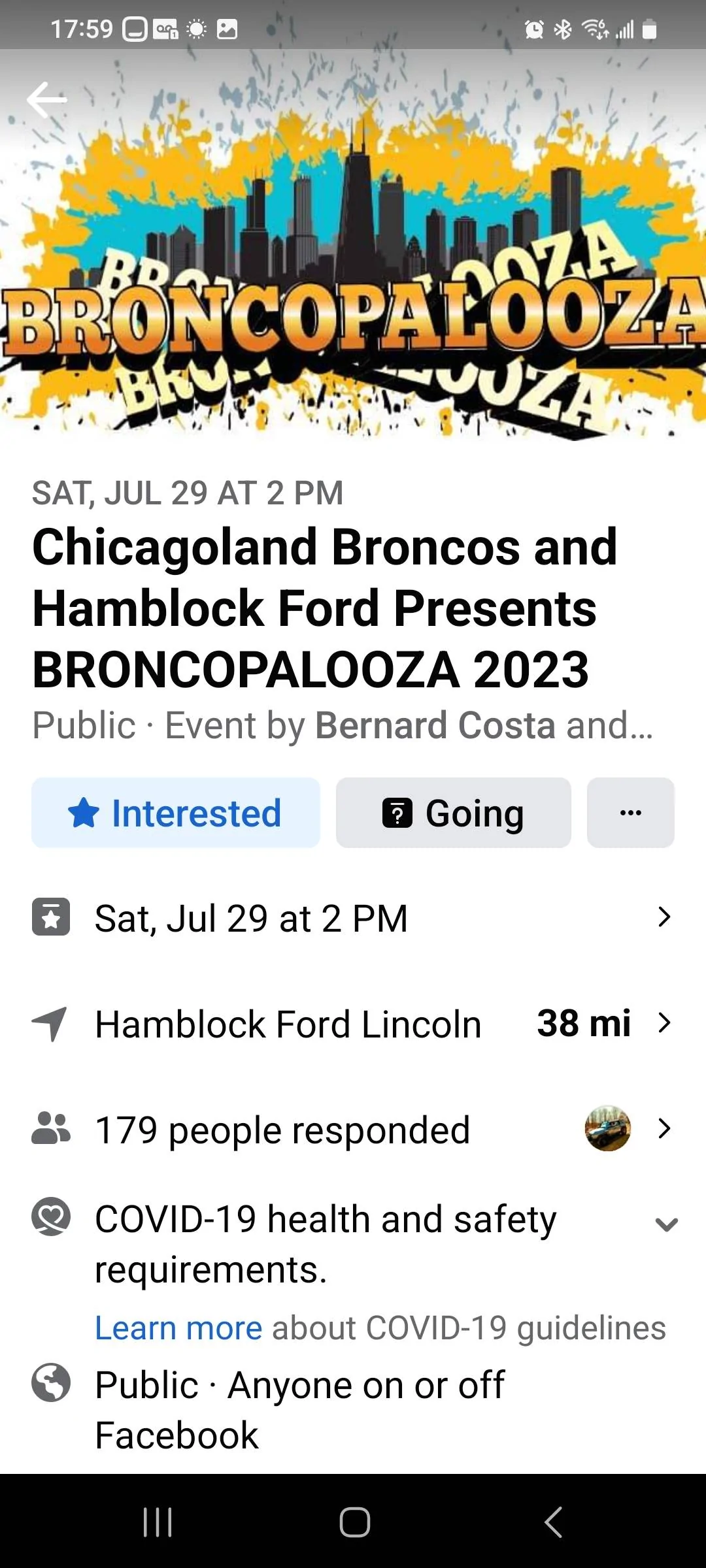
Task: Tap the calendar icon beside event date
Action: (x=51, y=917)
